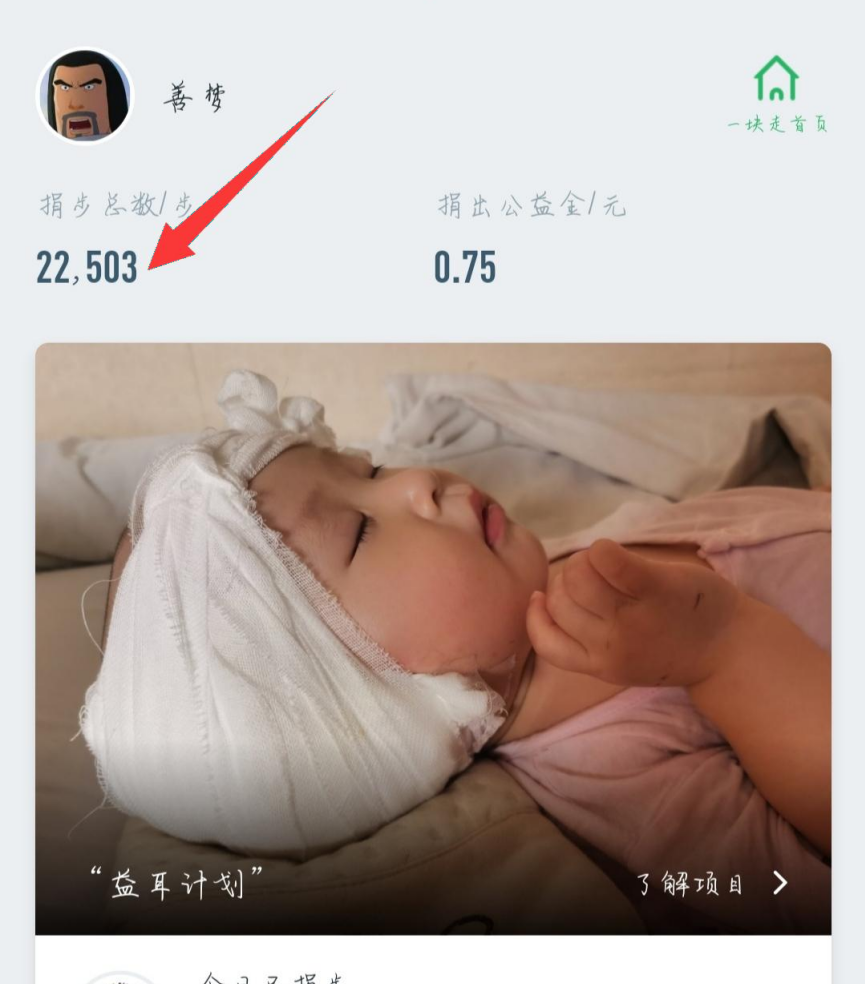Open 了解项目 for the project details
The height and width of the screenshot is (984, 865).
711,883
